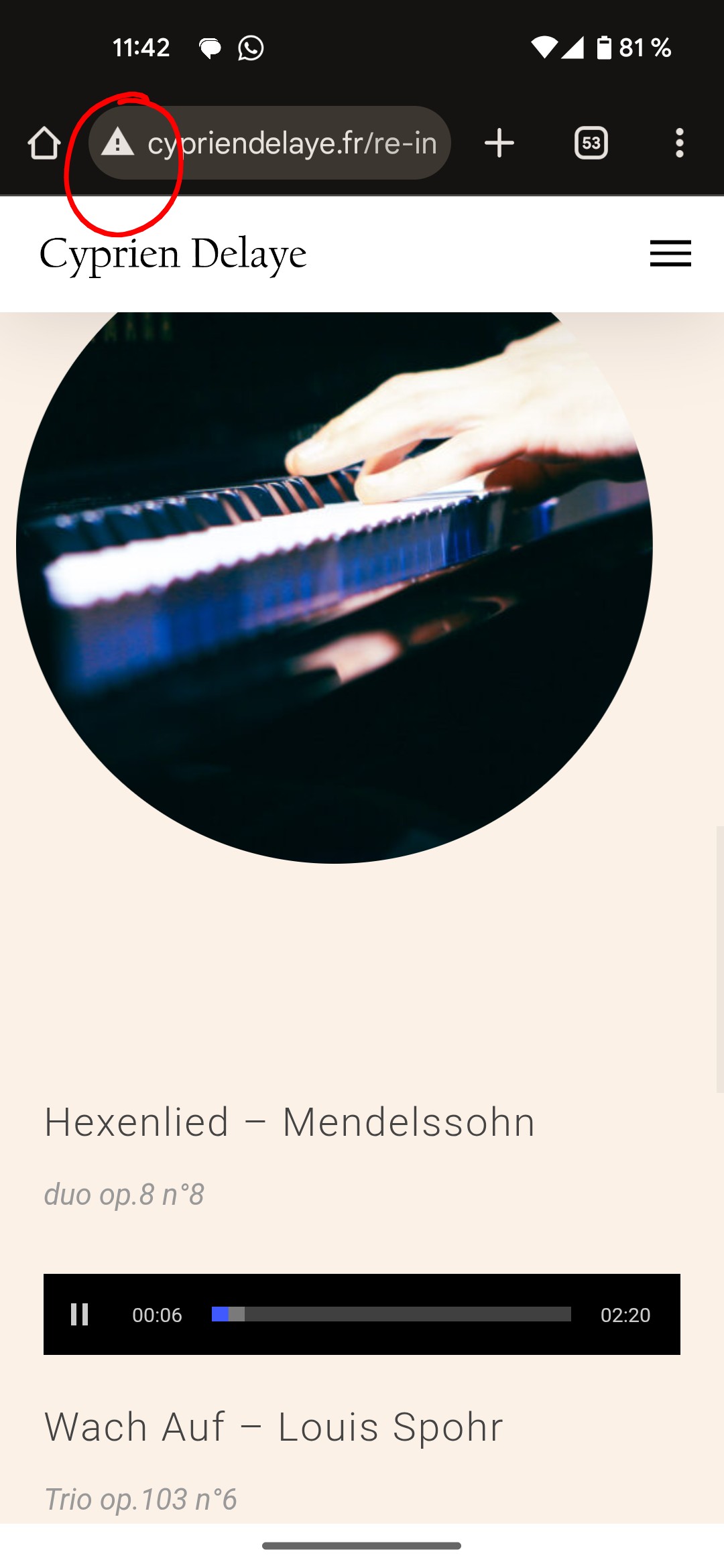Open the tab switcher showing 53 tabs
This screenshot has width=724, height=1568.
click(x=591, y=143)
